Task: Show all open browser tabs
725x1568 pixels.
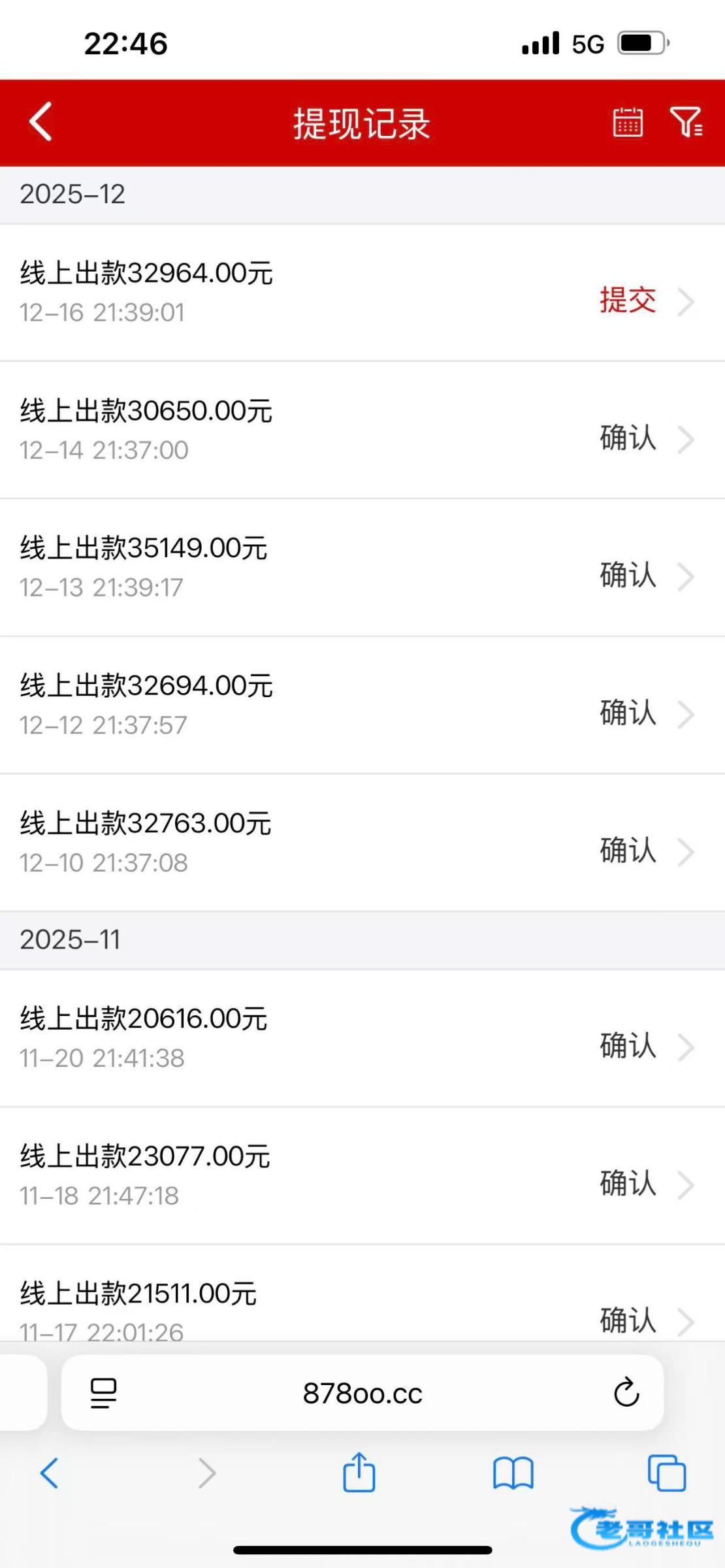Action: pos(666,1473)
